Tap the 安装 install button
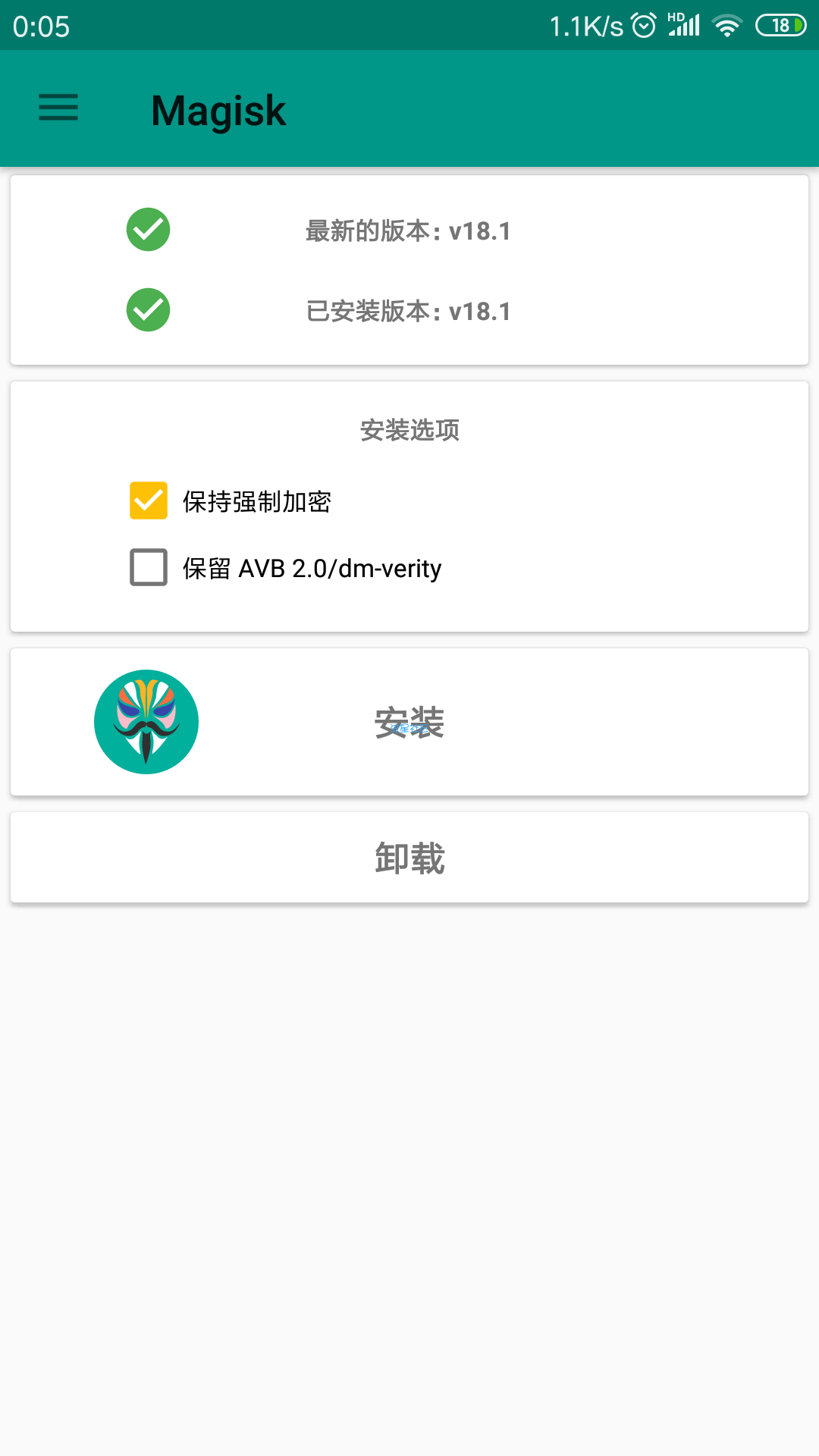819x1456 pixels. coord(409,722)
